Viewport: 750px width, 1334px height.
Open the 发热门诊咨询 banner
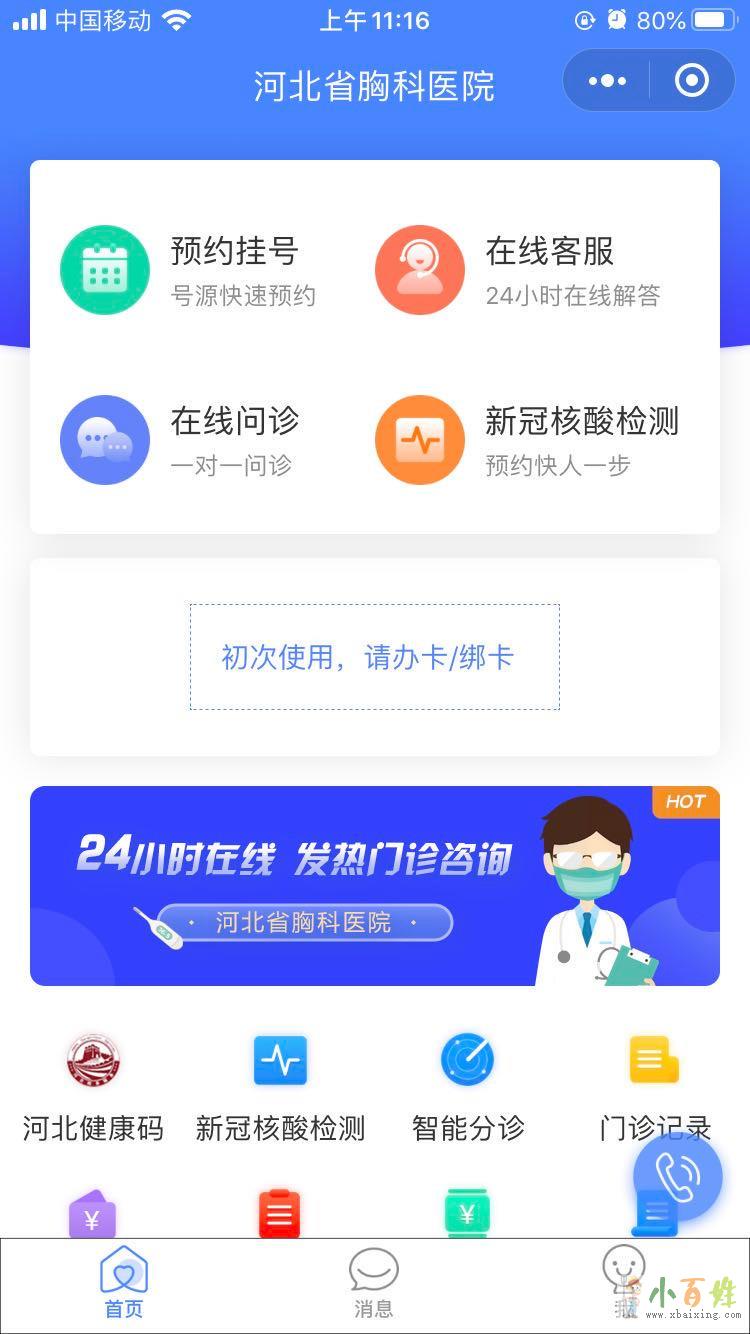click(x=374, y=886)
